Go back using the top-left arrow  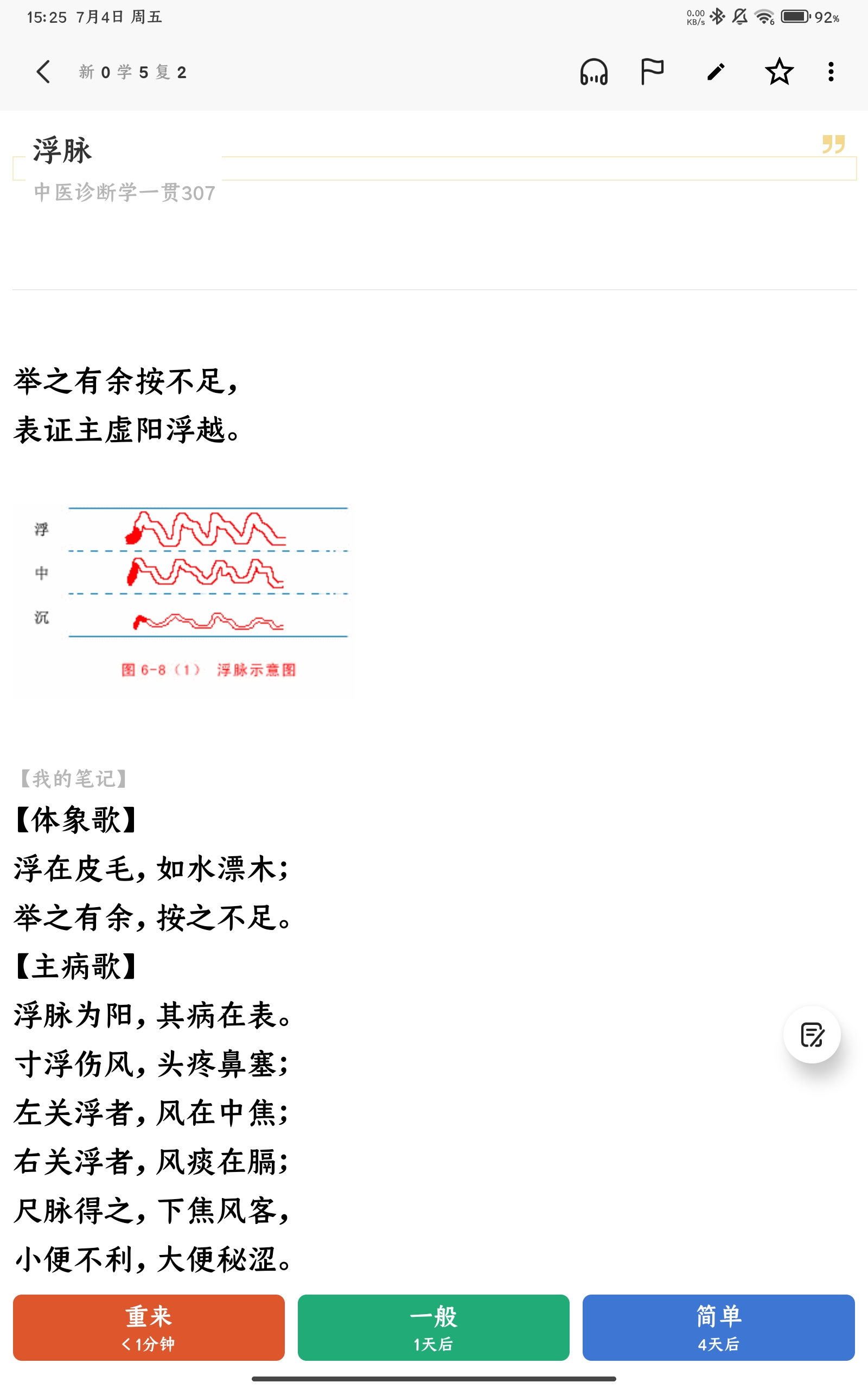(x=43, y=72)
